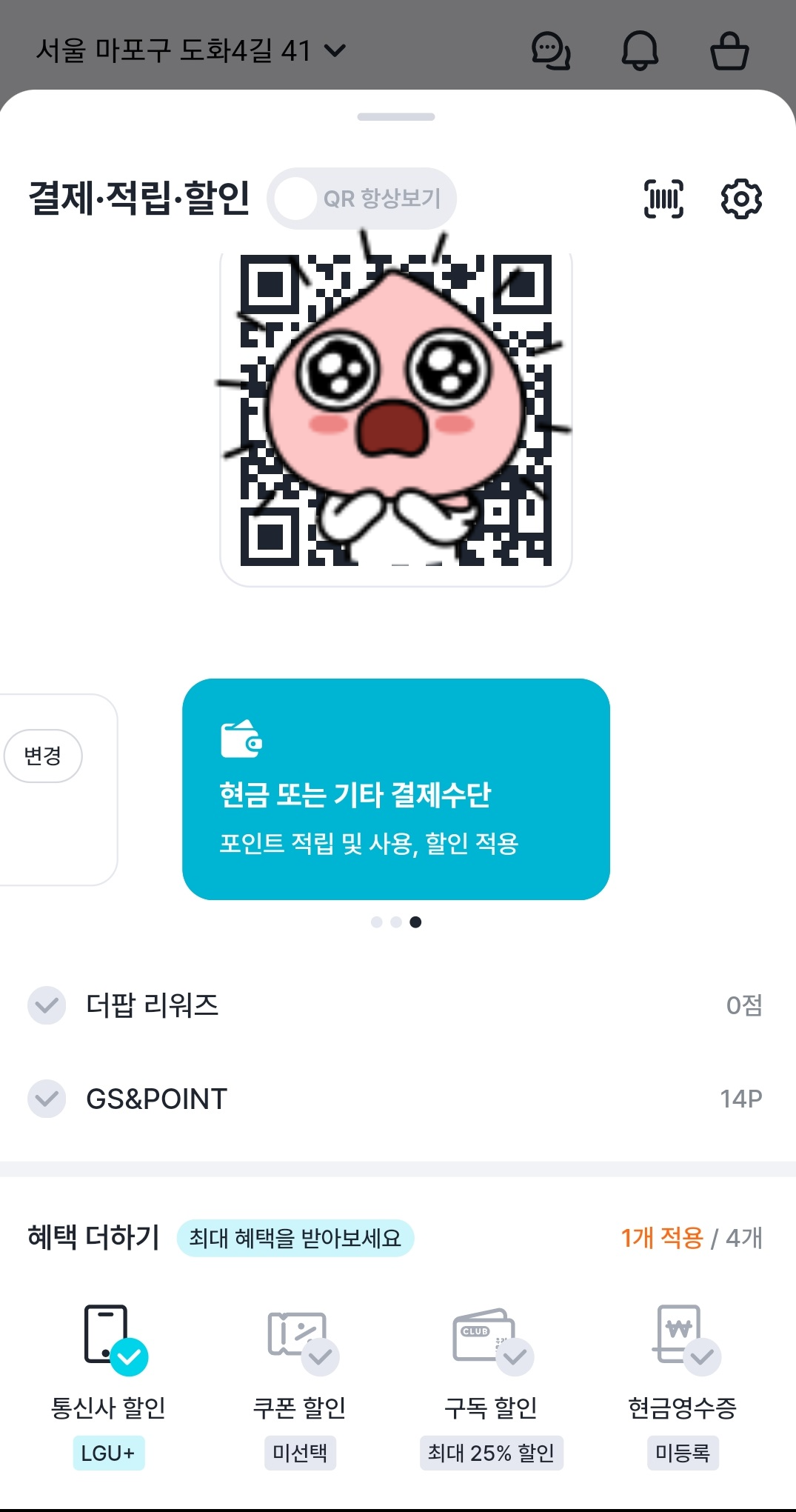Image resolution: width=796 pixels, height=1512 pixels.
Task: Toggle the 더팝 리워즈 checkmark
Action: [46, 1005]
